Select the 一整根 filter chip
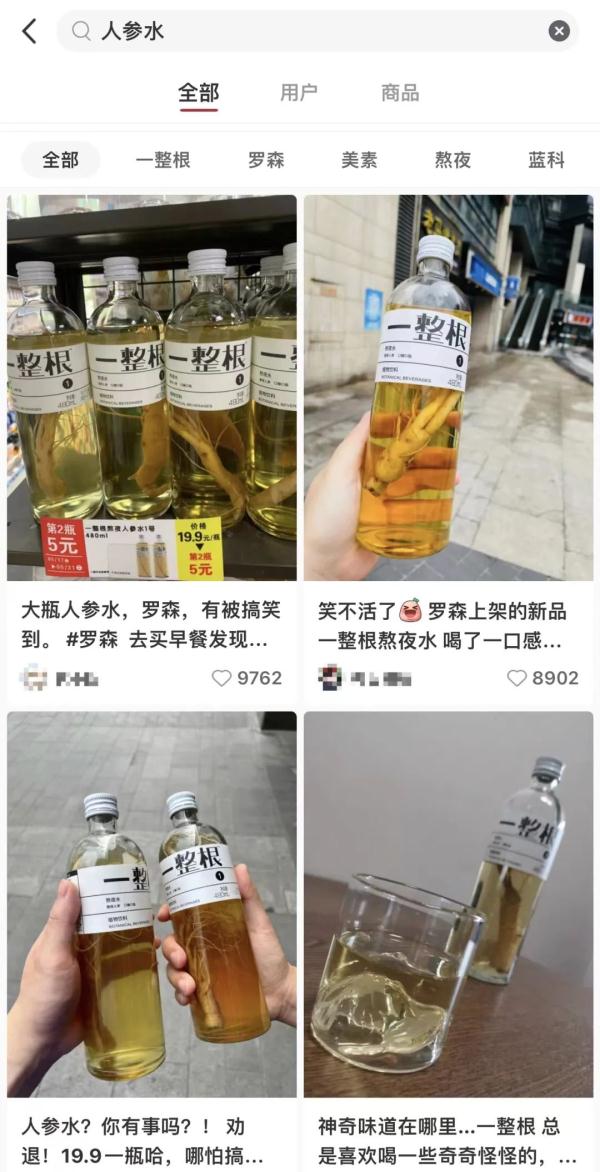This screenshot has height=1172, width=600. click(x=163, y=160)
